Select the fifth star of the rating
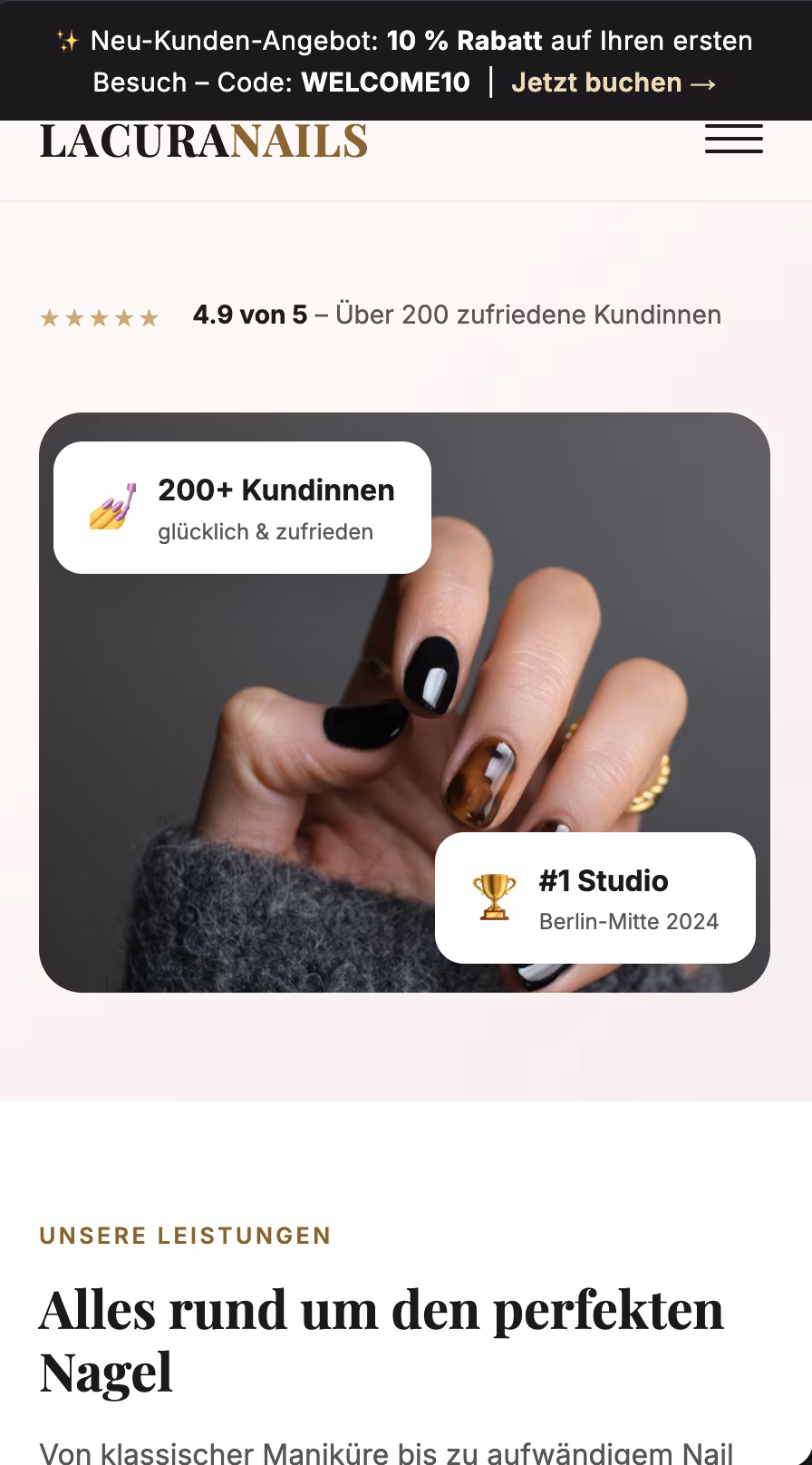Image resolution: width=812 pixels, height=1465 pixels. click(x=148, y=317)
